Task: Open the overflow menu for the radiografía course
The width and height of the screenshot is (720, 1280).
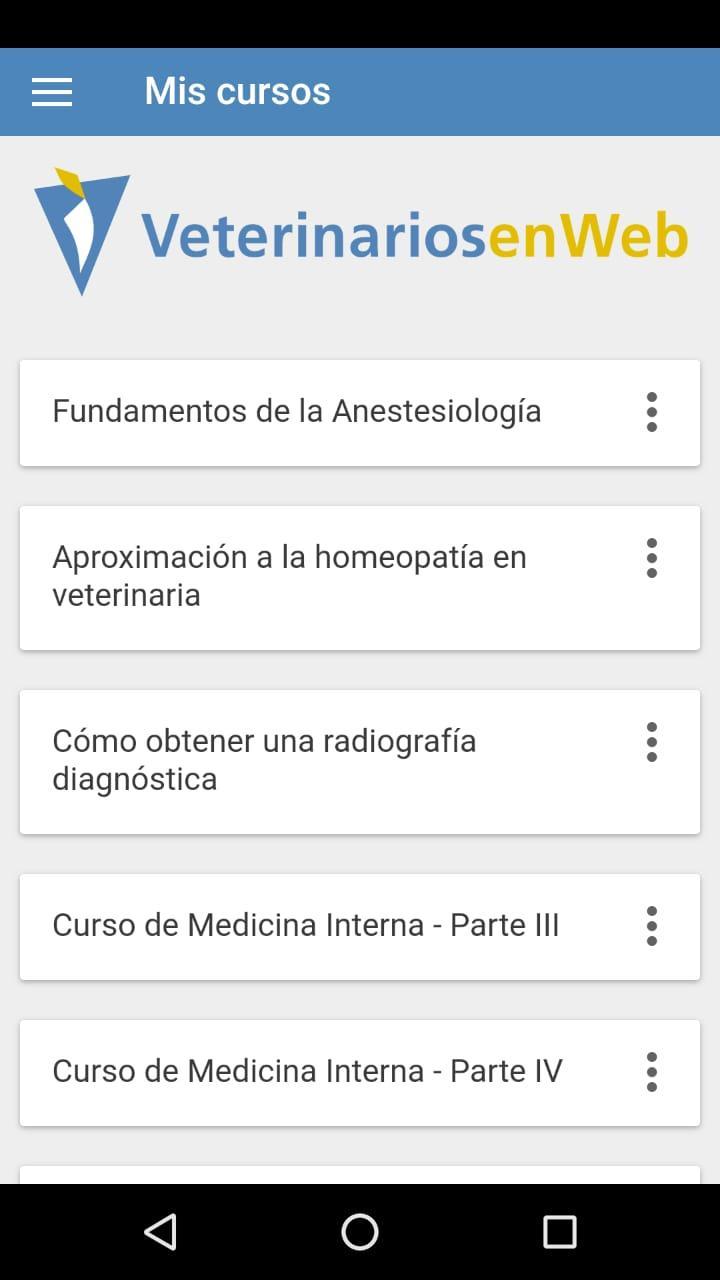Action: click(x=652, y=742)
